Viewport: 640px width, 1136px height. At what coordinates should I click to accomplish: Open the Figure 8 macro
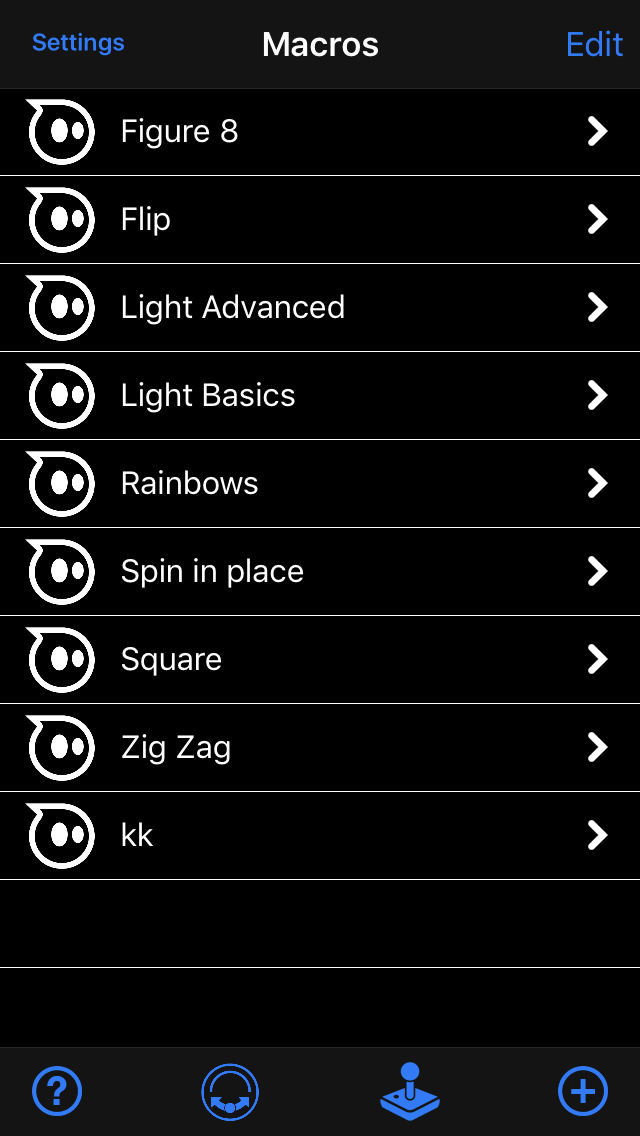point(320,132)
